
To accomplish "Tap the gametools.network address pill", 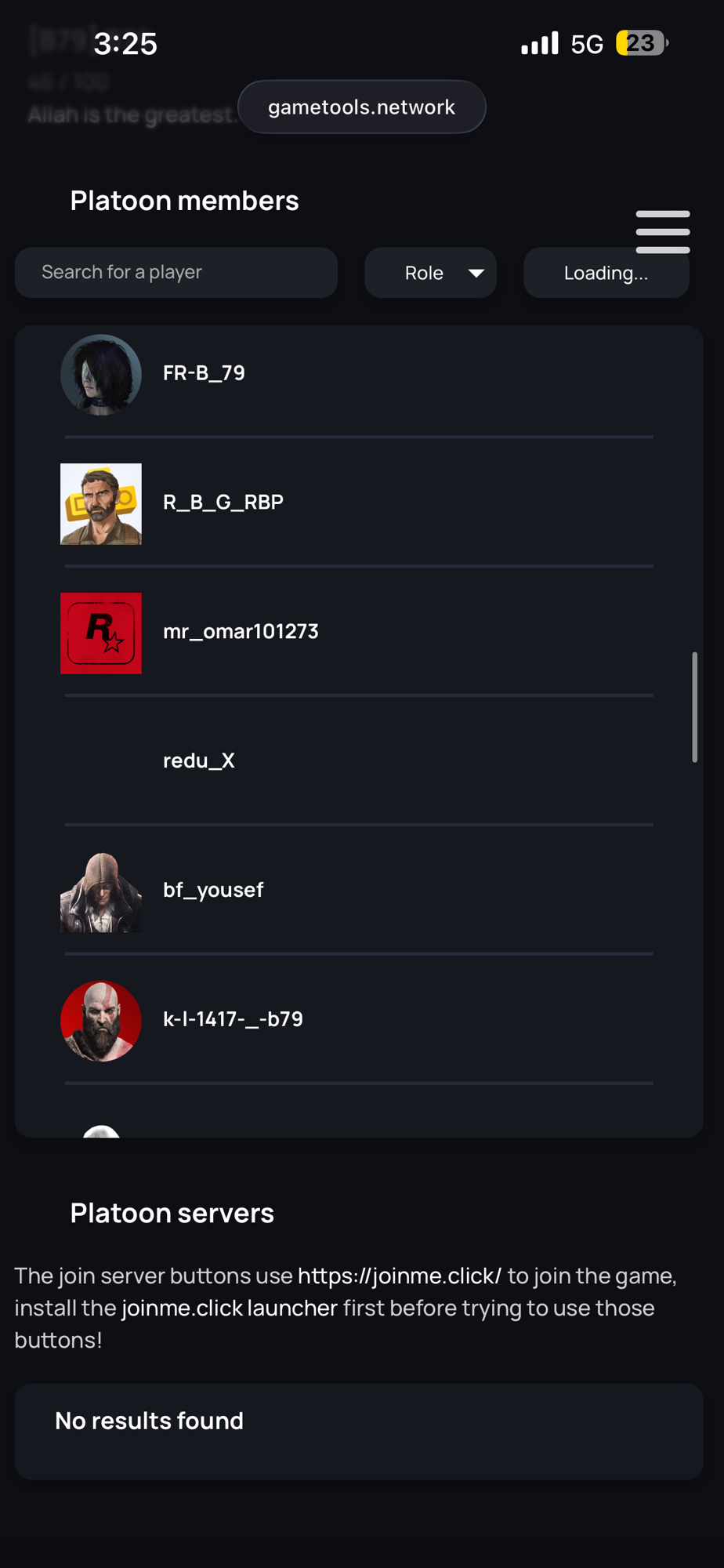I will coord(361,107).
